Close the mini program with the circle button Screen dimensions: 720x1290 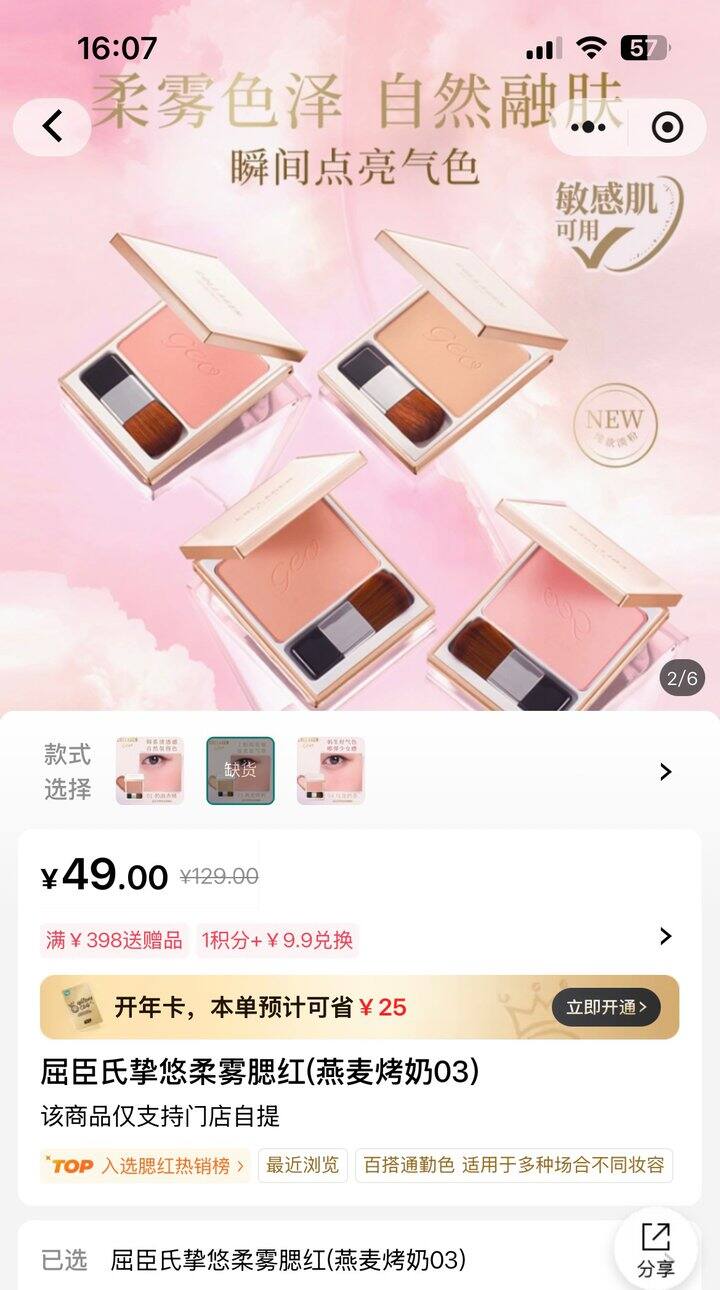point(666,127)
